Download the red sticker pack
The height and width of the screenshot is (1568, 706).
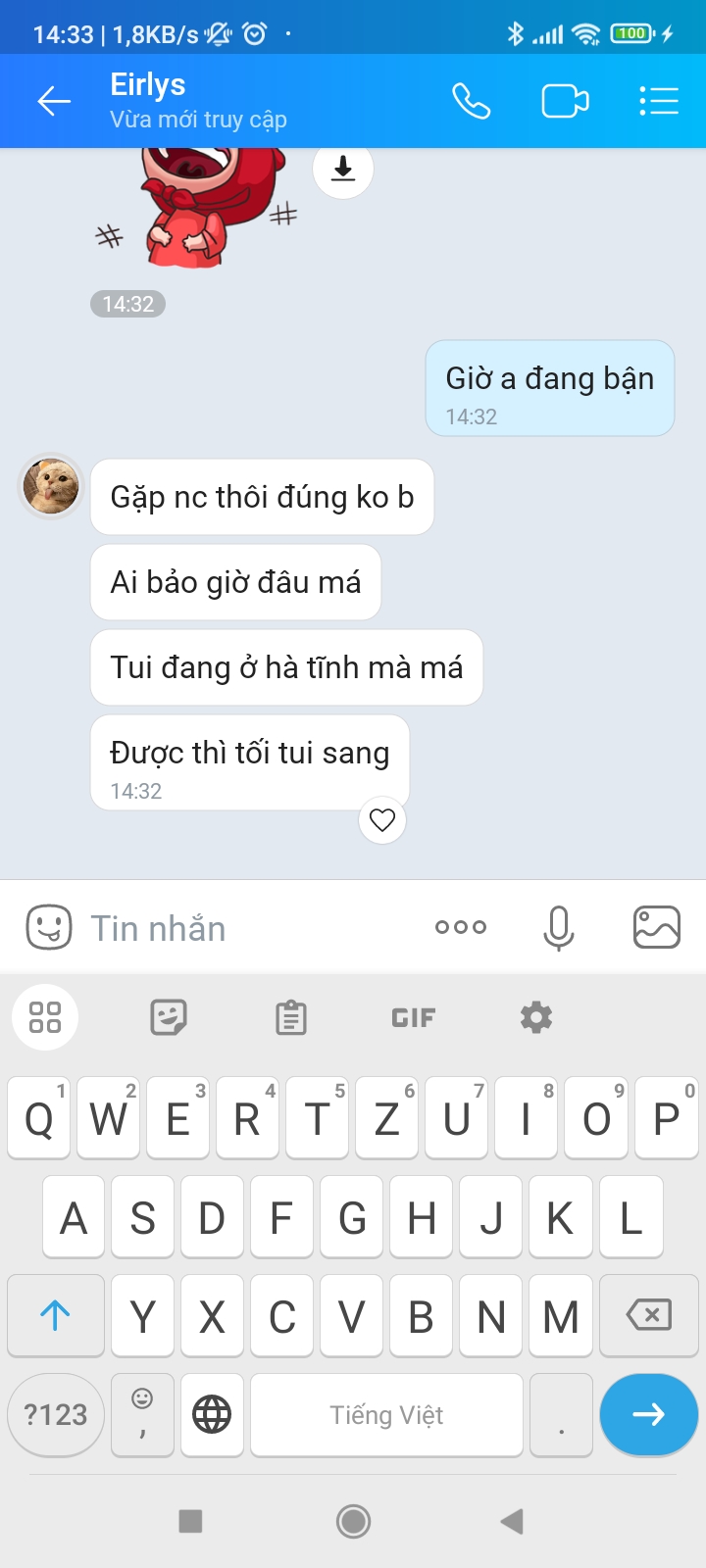point(342,170)
